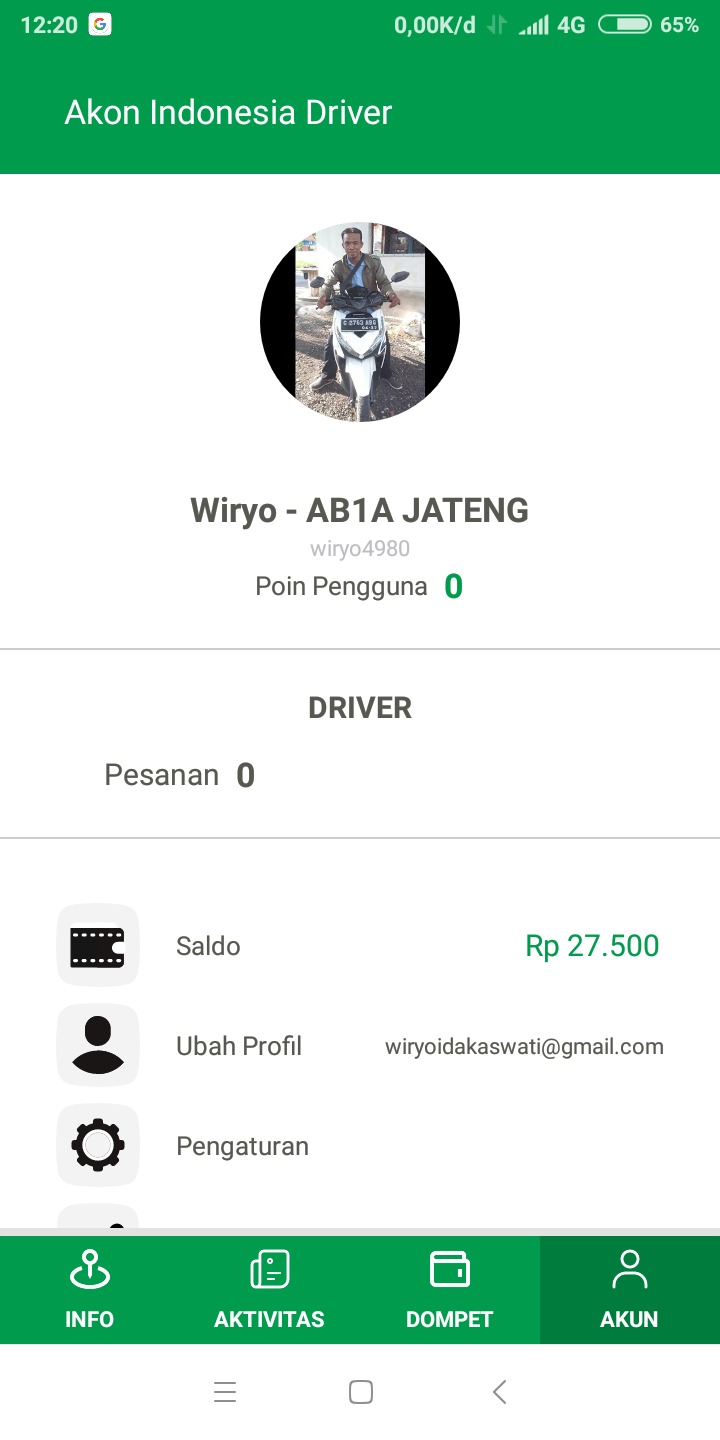Go to the system home screen

coord(361,1392)
